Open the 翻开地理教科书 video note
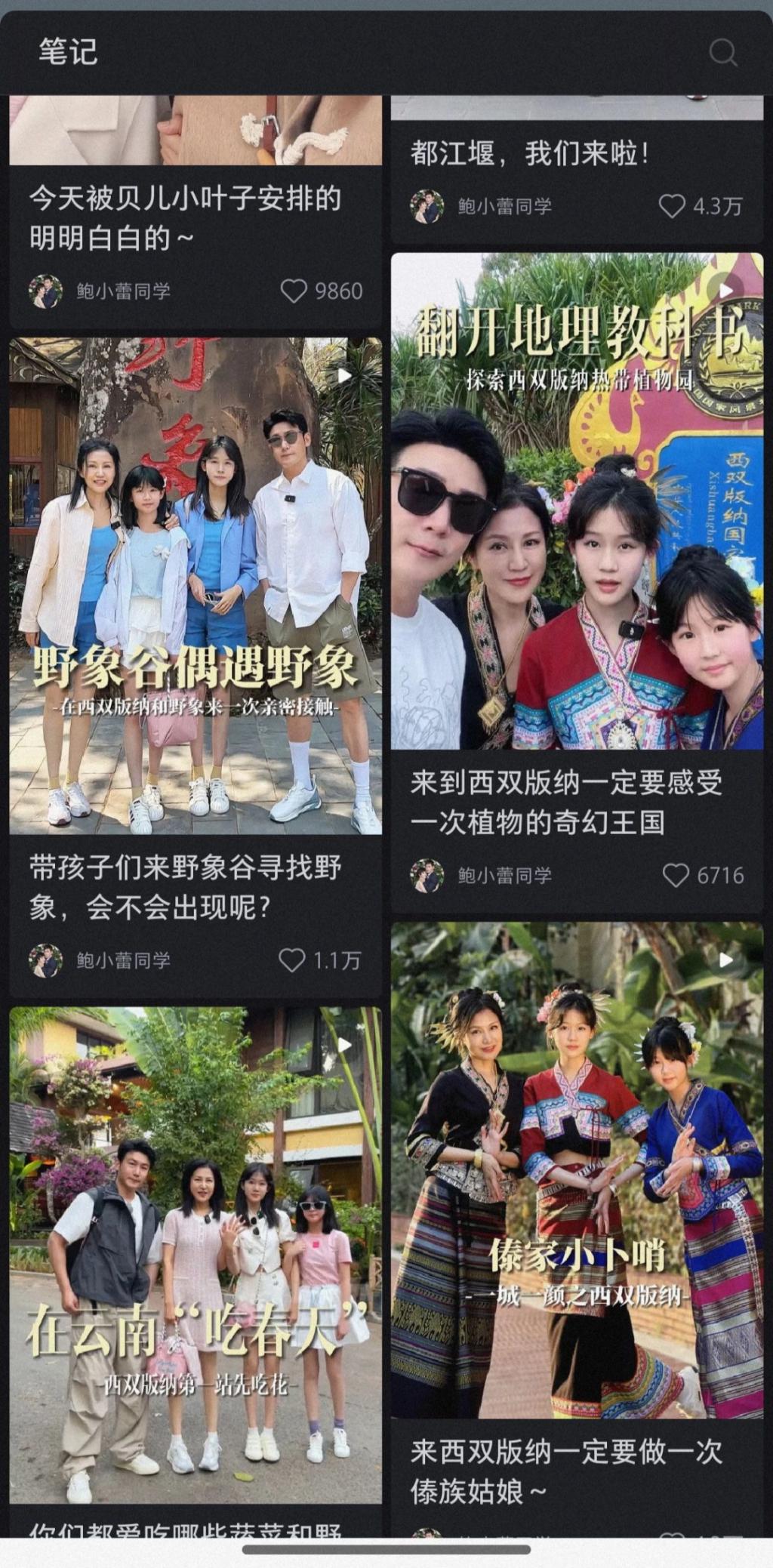The width and height of the screenshot is (773, 1568). pos(577,501)
